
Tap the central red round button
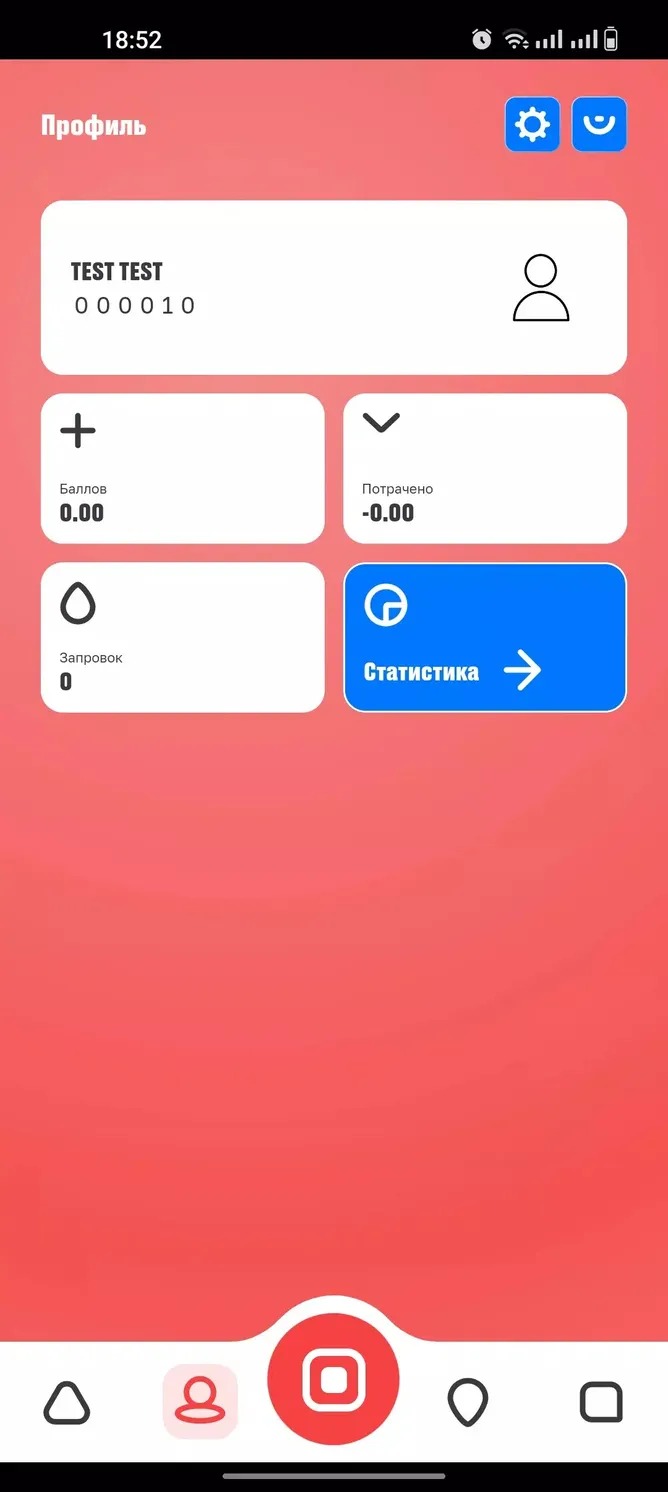coord(334,1379)
